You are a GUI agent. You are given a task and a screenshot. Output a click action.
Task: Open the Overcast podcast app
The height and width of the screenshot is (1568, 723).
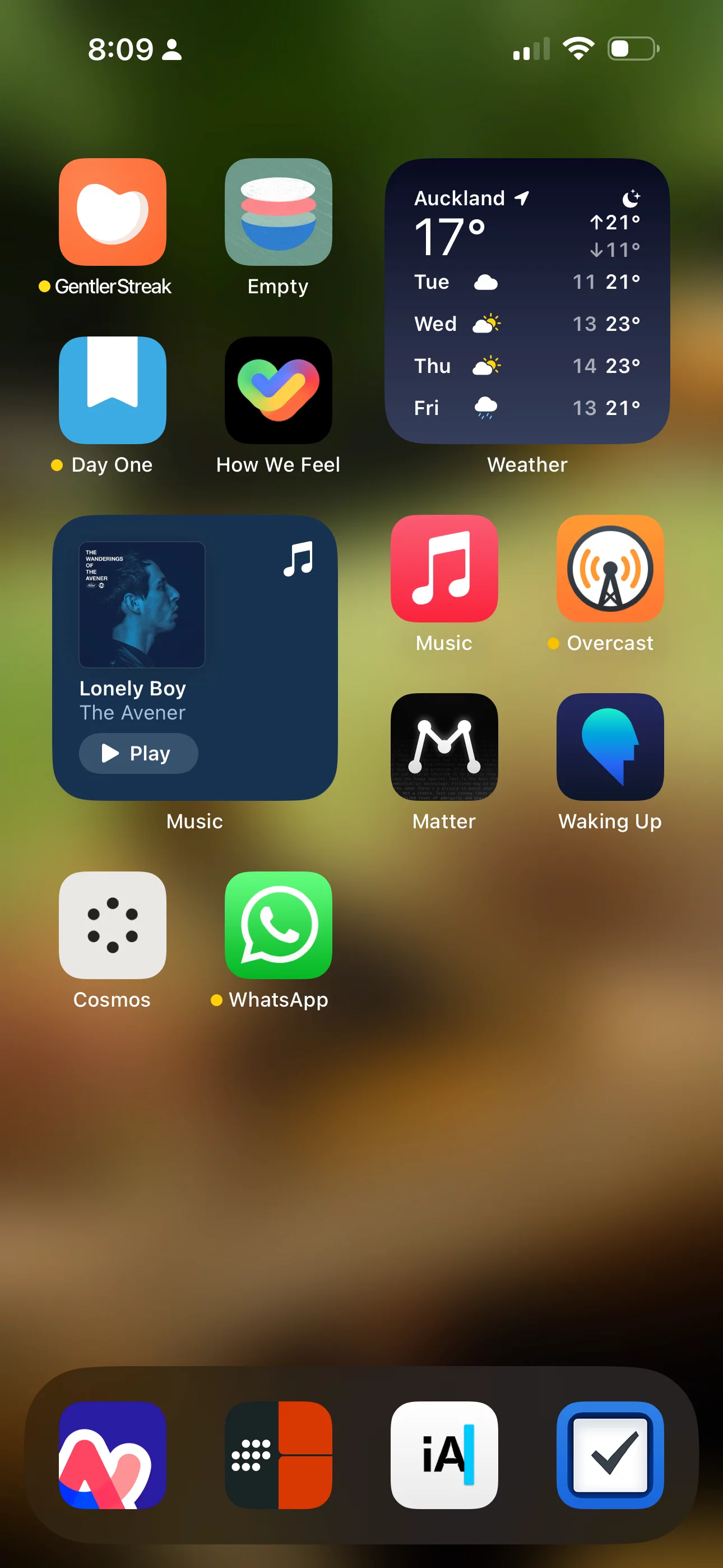[x=610, y=569]
